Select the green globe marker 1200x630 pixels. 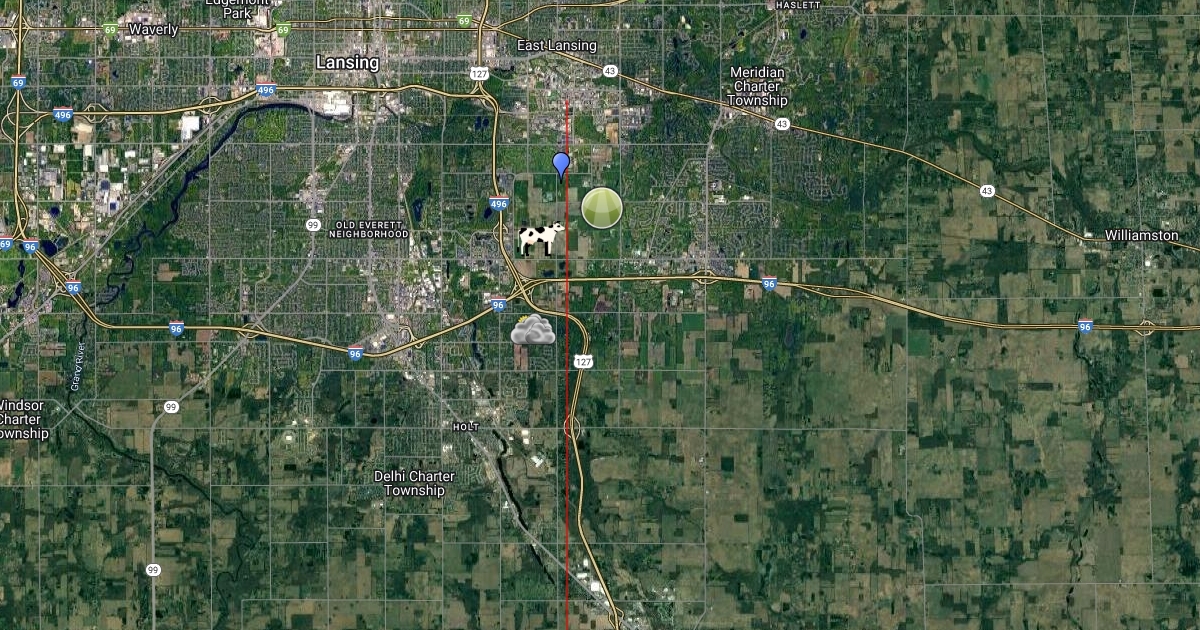tap(602, 208)
